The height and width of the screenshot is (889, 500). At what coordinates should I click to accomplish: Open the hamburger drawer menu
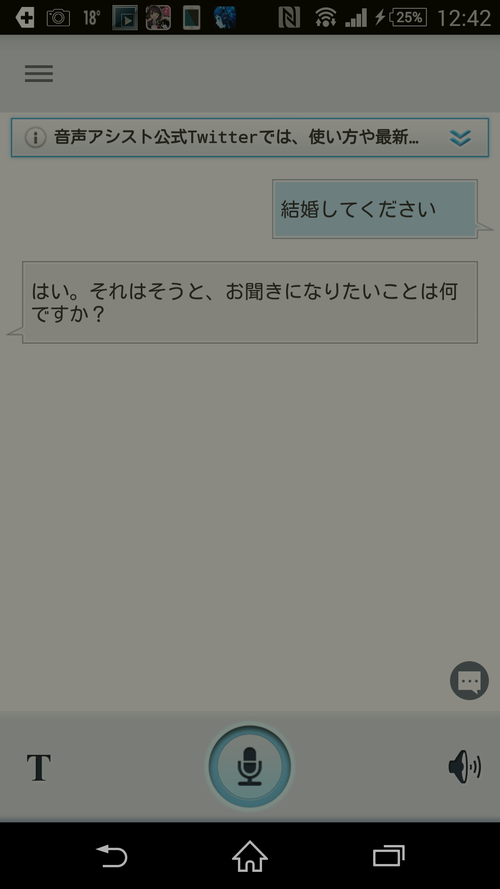[39, 74]
